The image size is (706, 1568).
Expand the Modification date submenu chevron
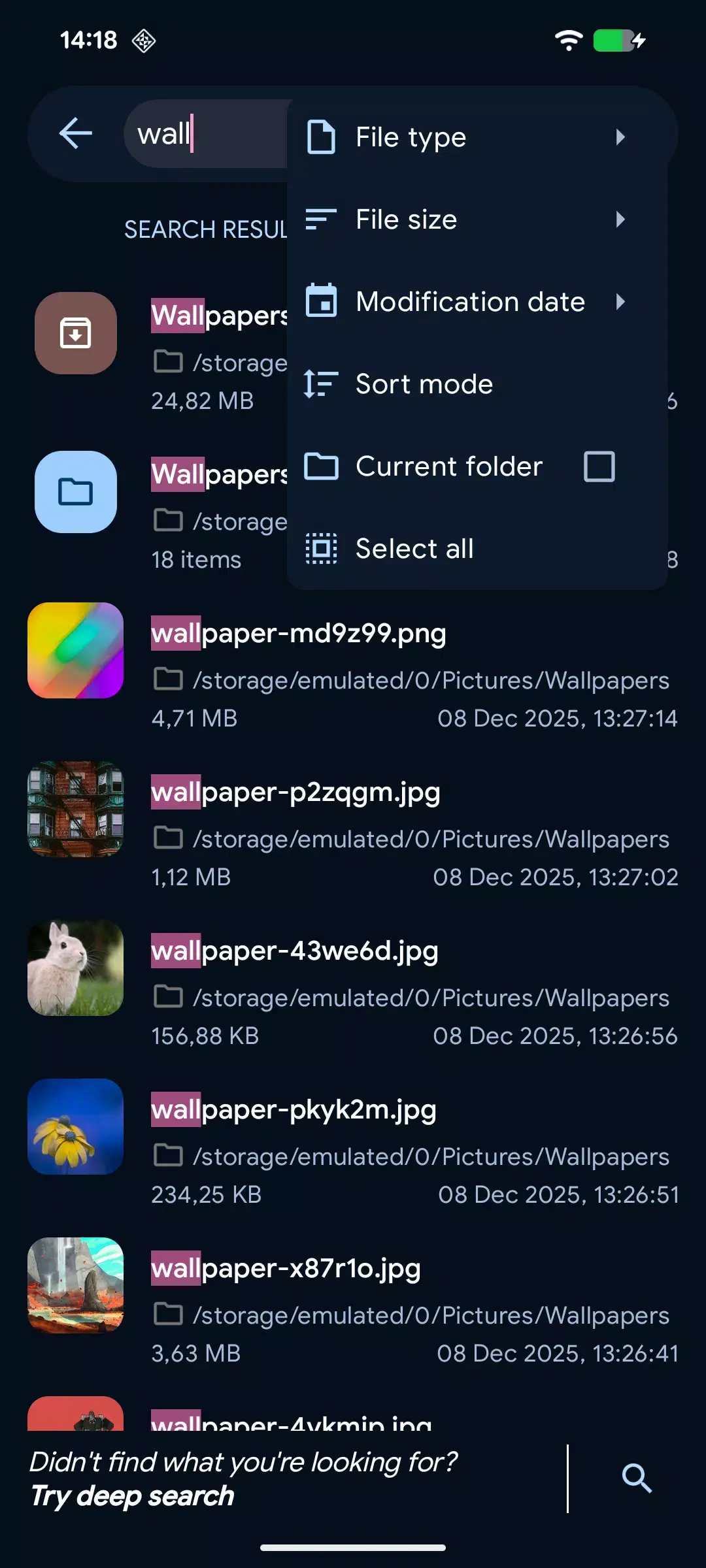pyautogui.click(x=620, y=301)
